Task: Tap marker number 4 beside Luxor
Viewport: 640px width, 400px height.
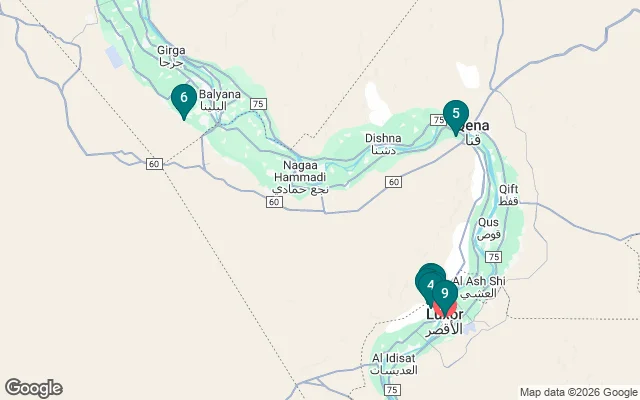Action: coord(429,285)
